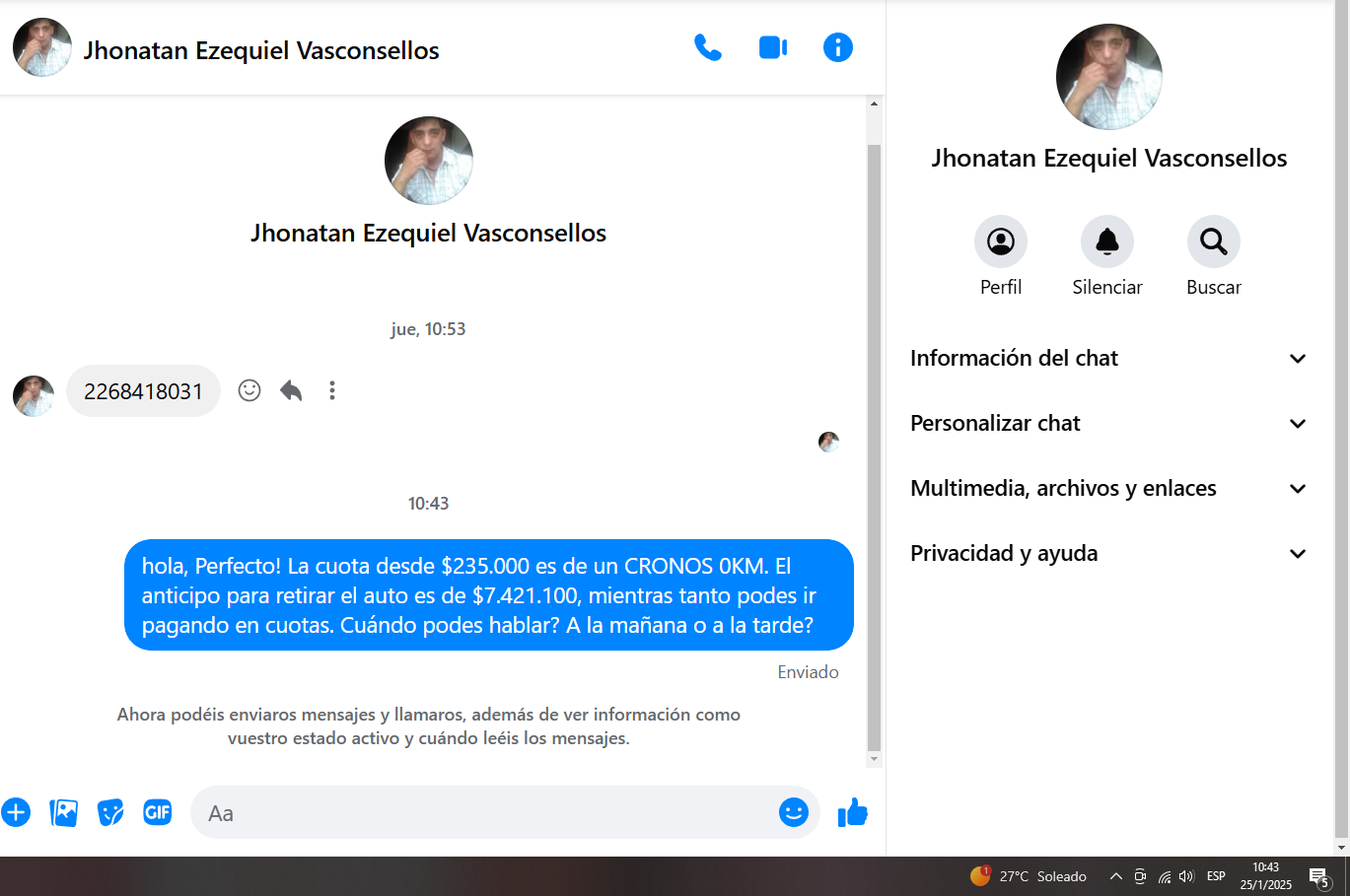1350x896 pixels.
Task: Attach a photo from gallery
Action: coord(63,812)
